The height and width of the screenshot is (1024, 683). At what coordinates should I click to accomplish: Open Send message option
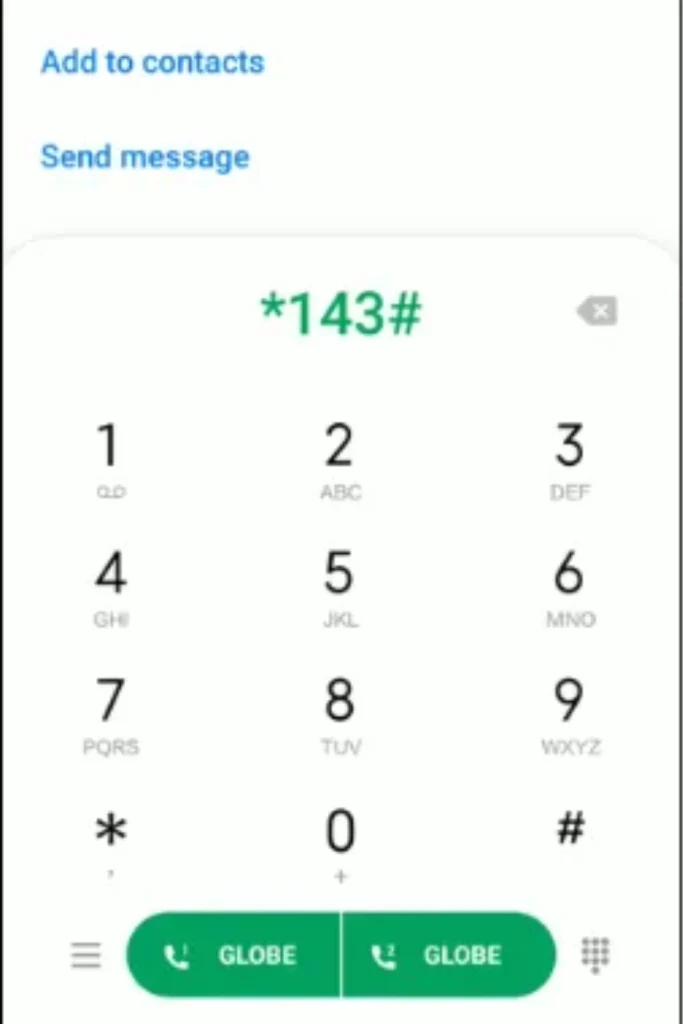click(145, 157)
